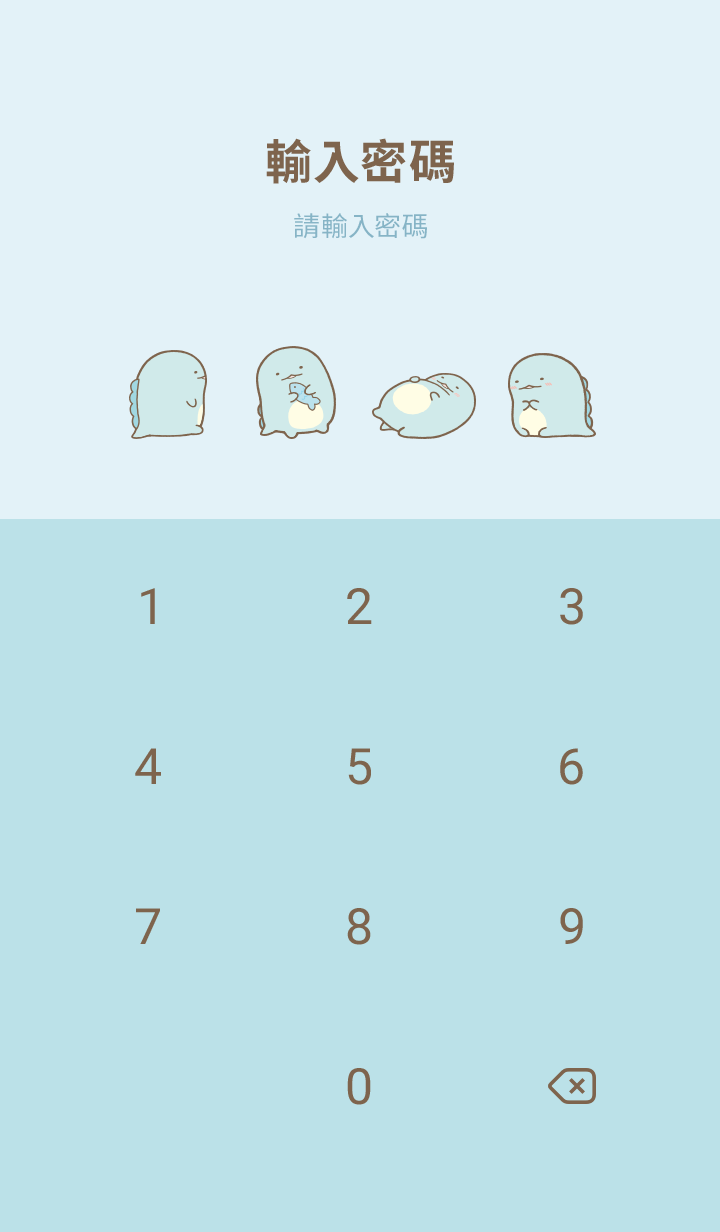Tap the number 4 key
The height and width of the screenshot is (1232, 720).
[148, 767]
